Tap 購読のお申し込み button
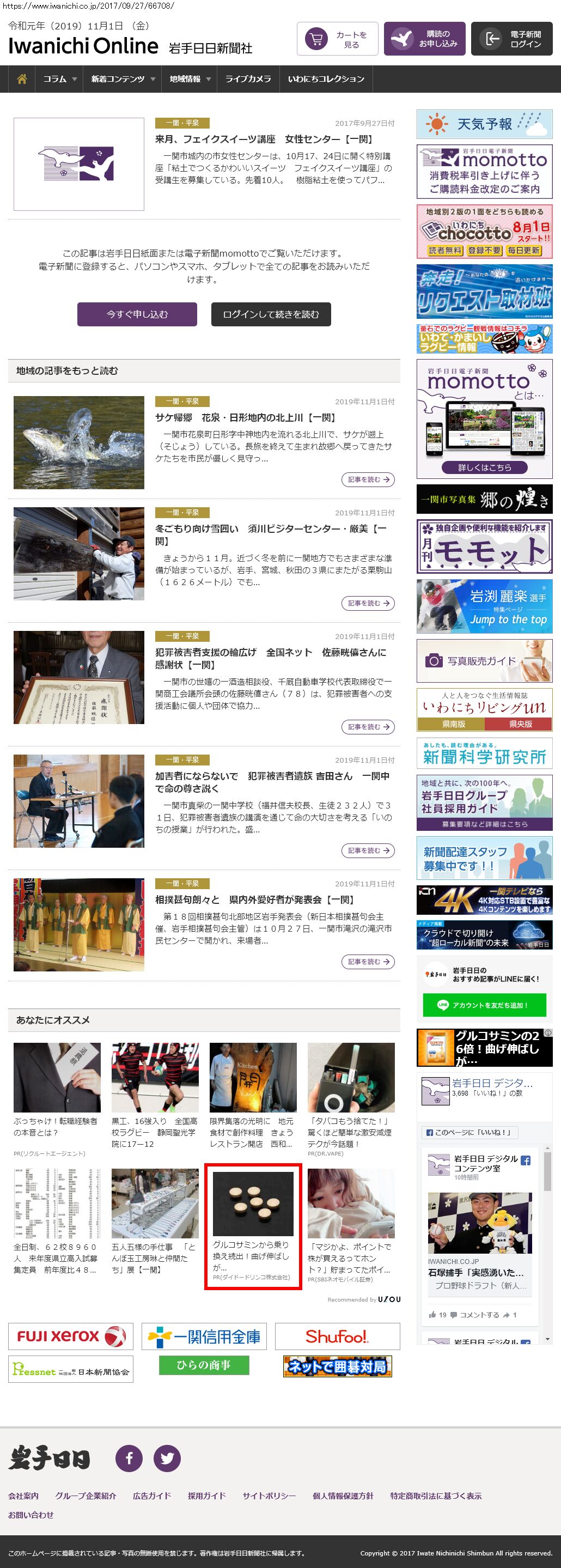 [x=425, y=40]
